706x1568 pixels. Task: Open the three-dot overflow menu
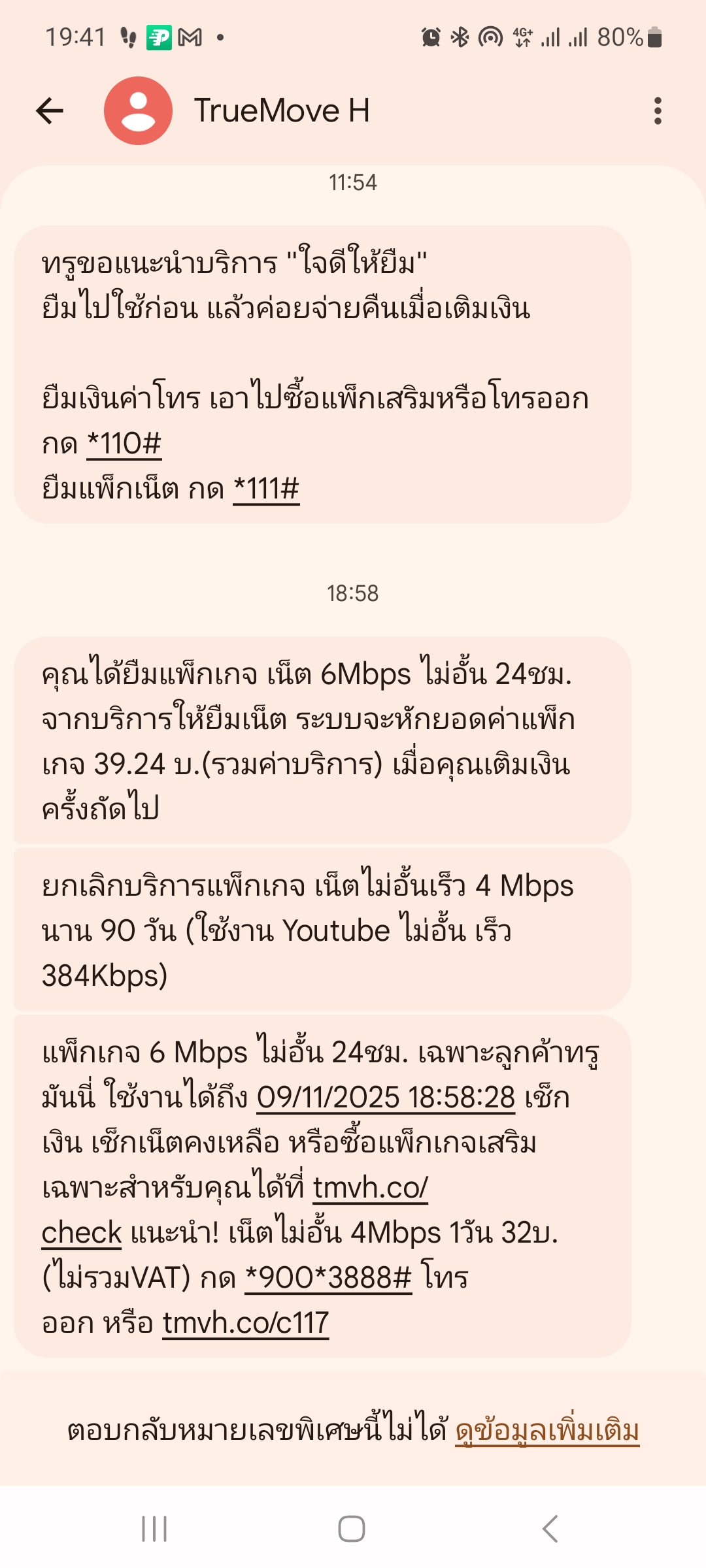658,110
